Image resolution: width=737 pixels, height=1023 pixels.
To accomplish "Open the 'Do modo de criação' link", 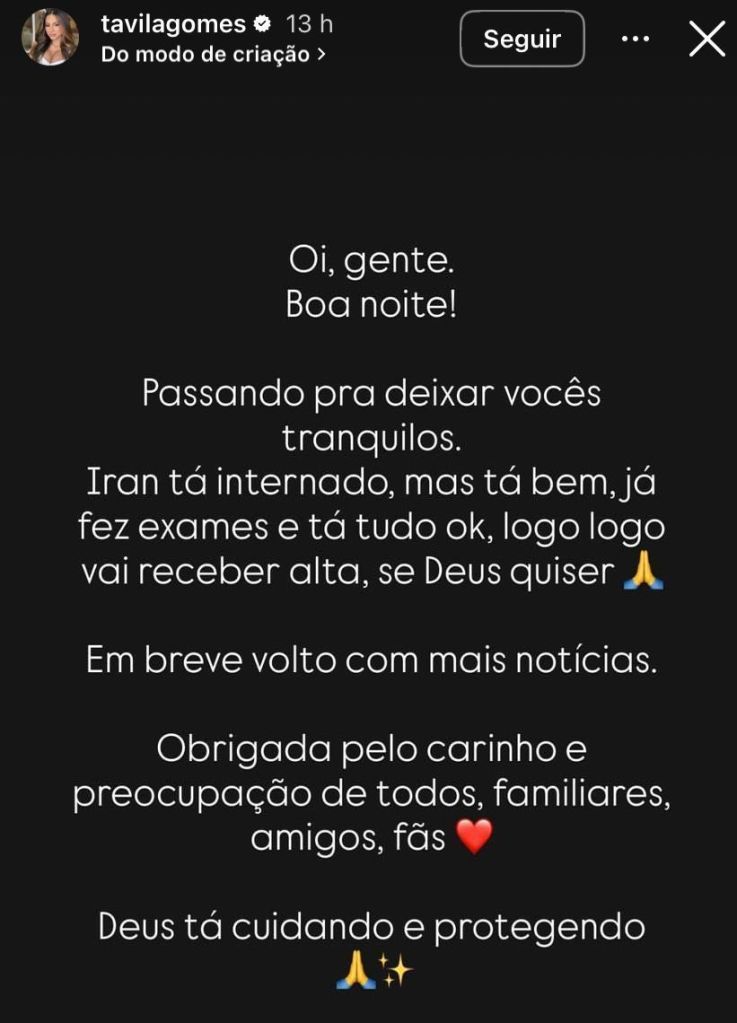I will point(213,55).
